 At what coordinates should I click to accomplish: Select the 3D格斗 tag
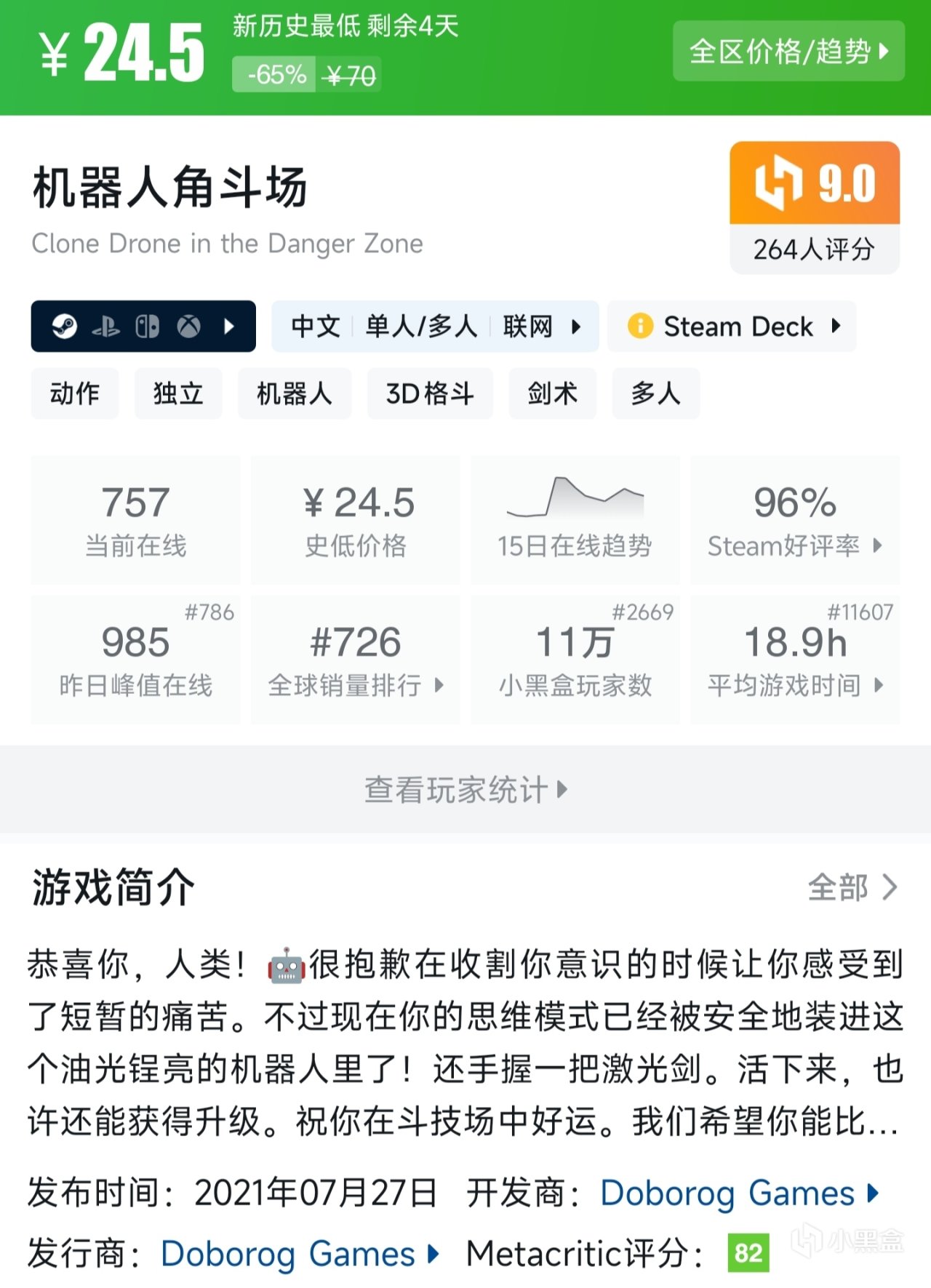tap(430, 393)
